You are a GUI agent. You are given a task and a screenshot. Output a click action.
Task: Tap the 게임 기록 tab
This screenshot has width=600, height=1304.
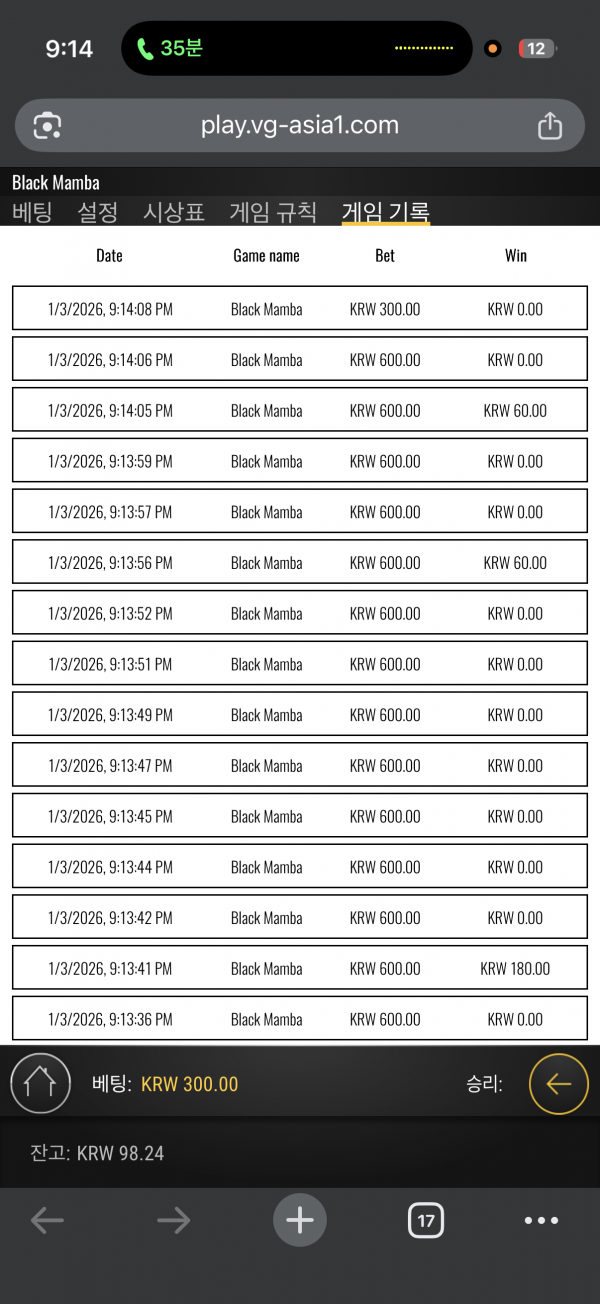pos(386,212)
